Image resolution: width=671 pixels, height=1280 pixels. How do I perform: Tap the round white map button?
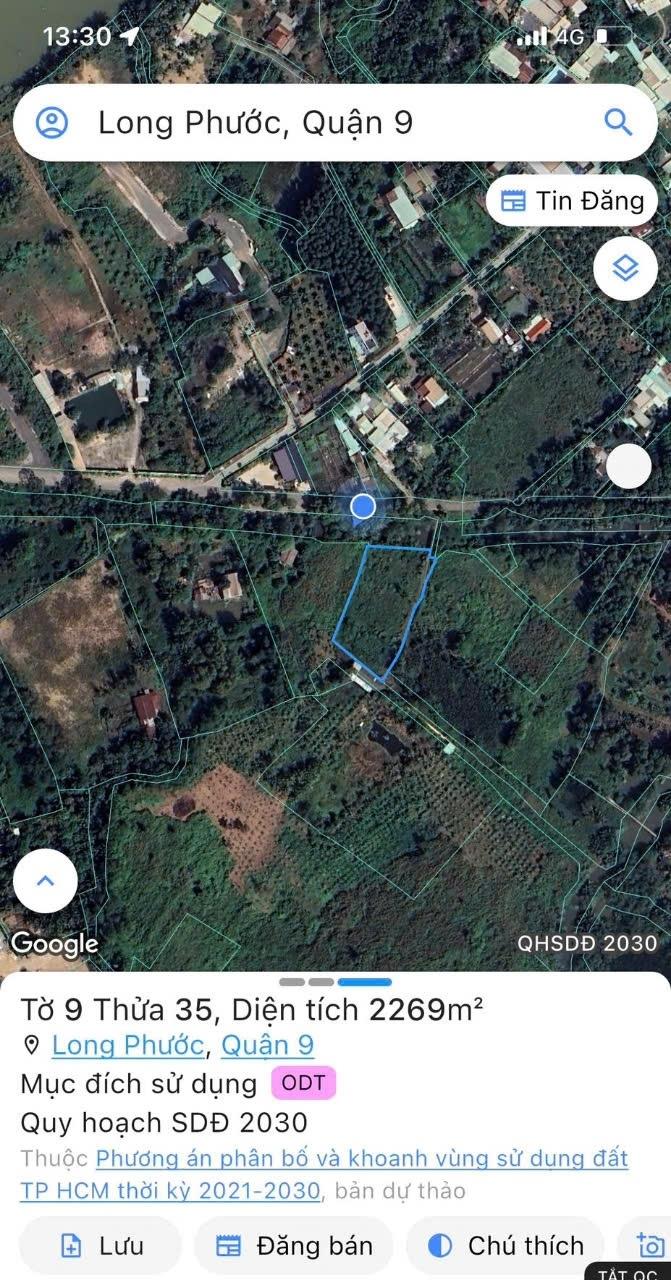pyautogui.click(x=629, y=467)
